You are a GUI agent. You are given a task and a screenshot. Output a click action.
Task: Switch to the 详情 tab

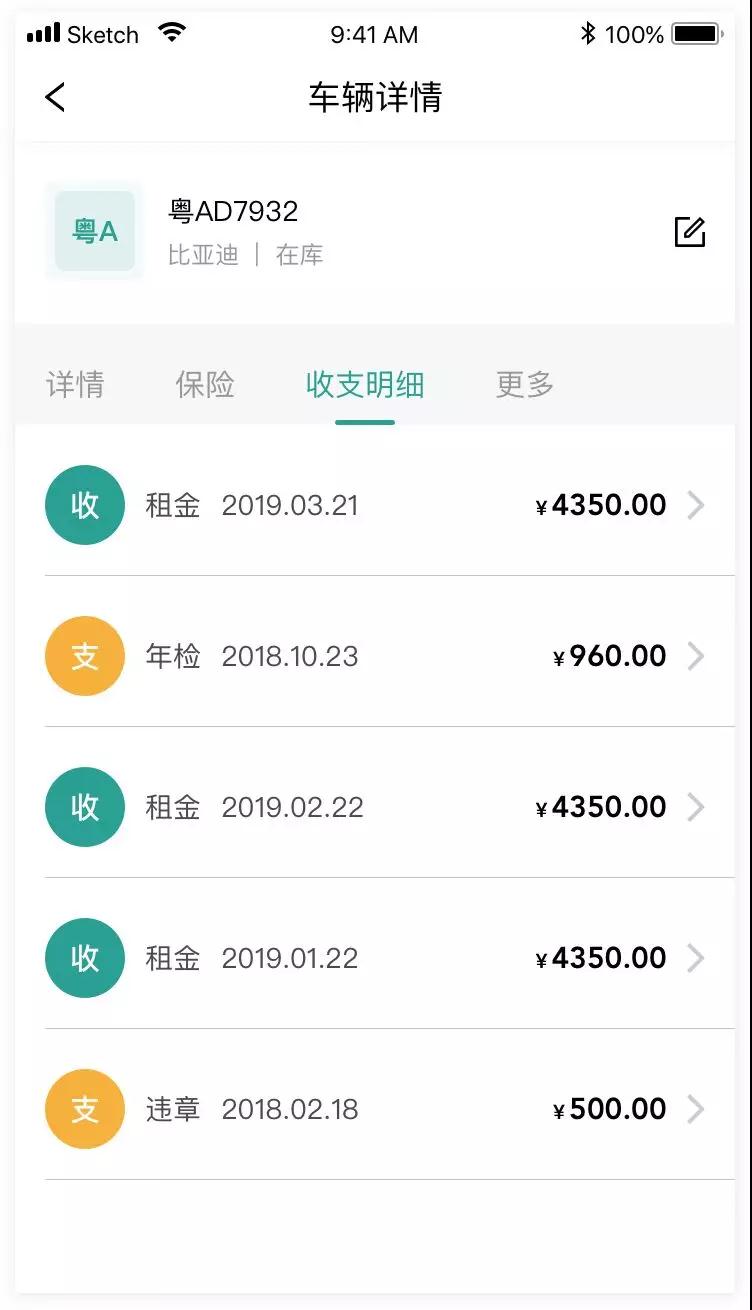[x=75, y=385]
